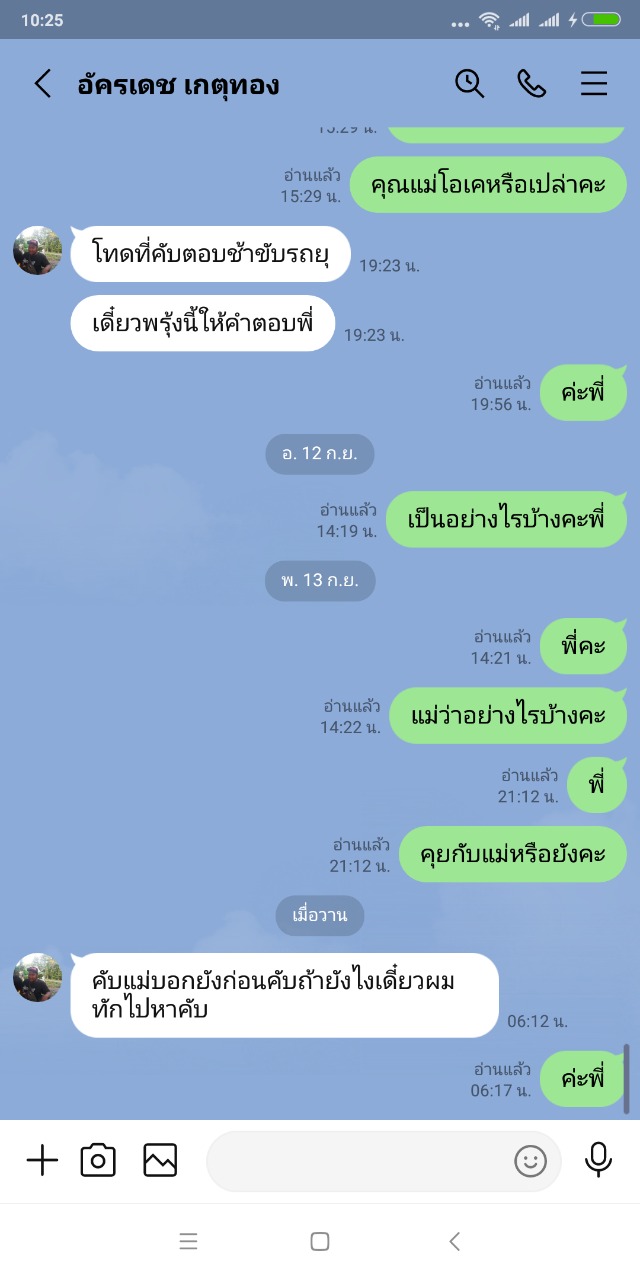The height and width of the screenshot is (1280, 640).
Task: Open the photo gallery picker
Action: [x=160, y=1160]
